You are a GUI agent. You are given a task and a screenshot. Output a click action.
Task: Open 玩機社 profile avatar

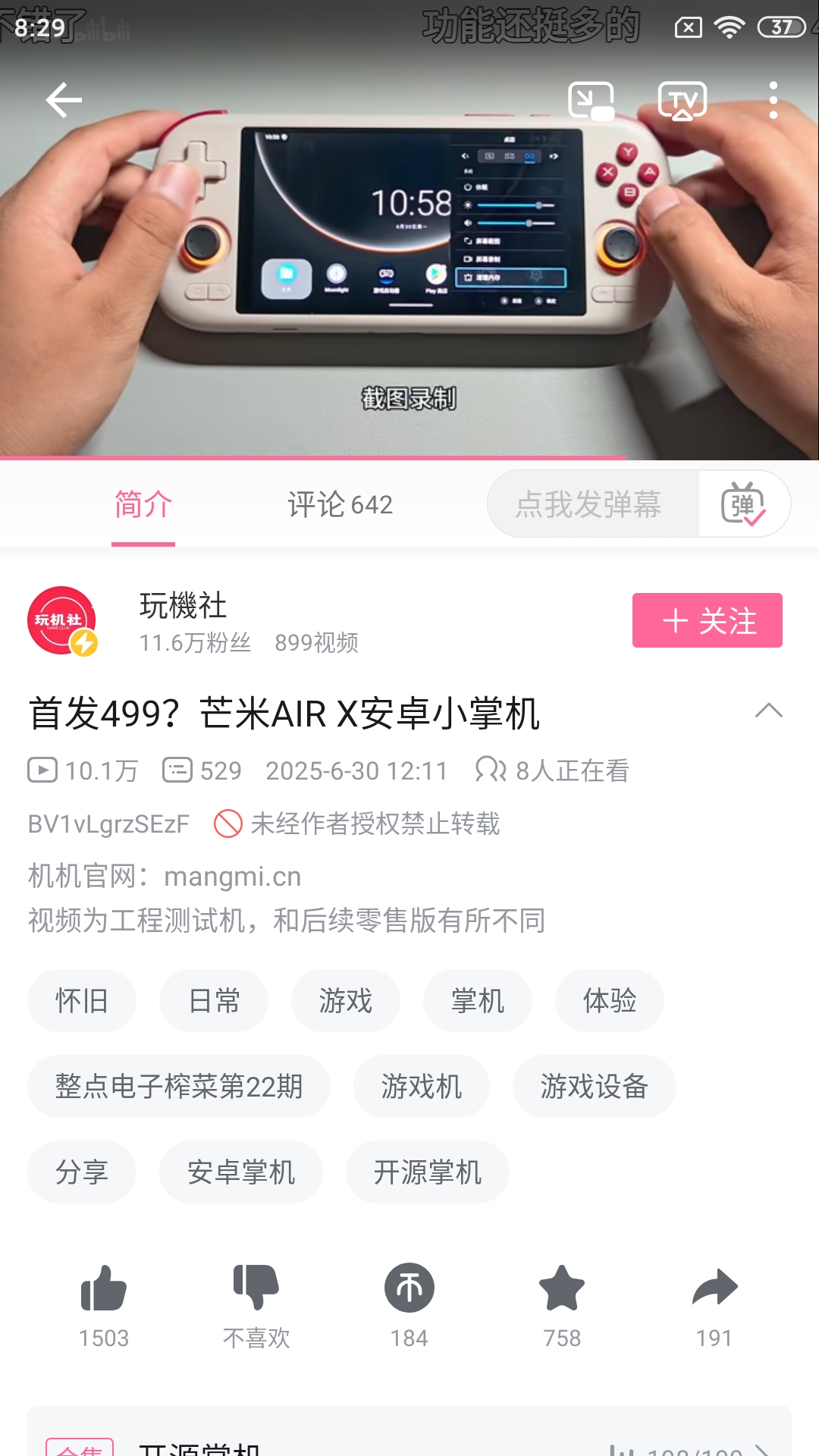click(61, 620)
